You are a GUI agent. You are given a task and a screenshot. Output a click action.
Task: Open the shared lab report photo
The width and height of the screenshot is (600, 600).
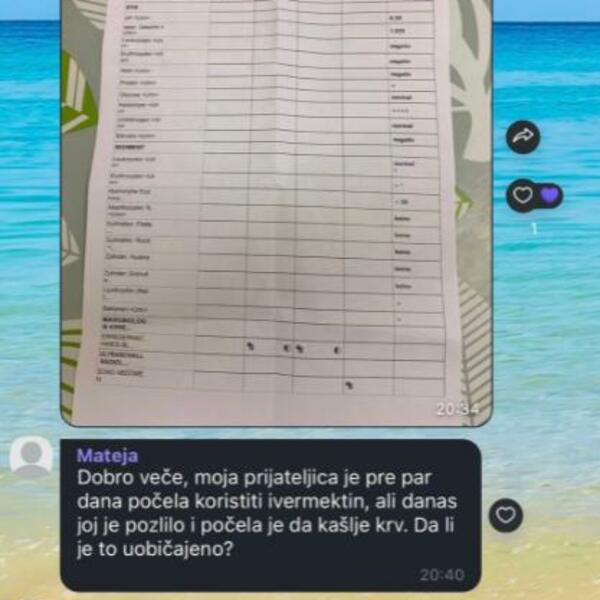tap(275, 210)
